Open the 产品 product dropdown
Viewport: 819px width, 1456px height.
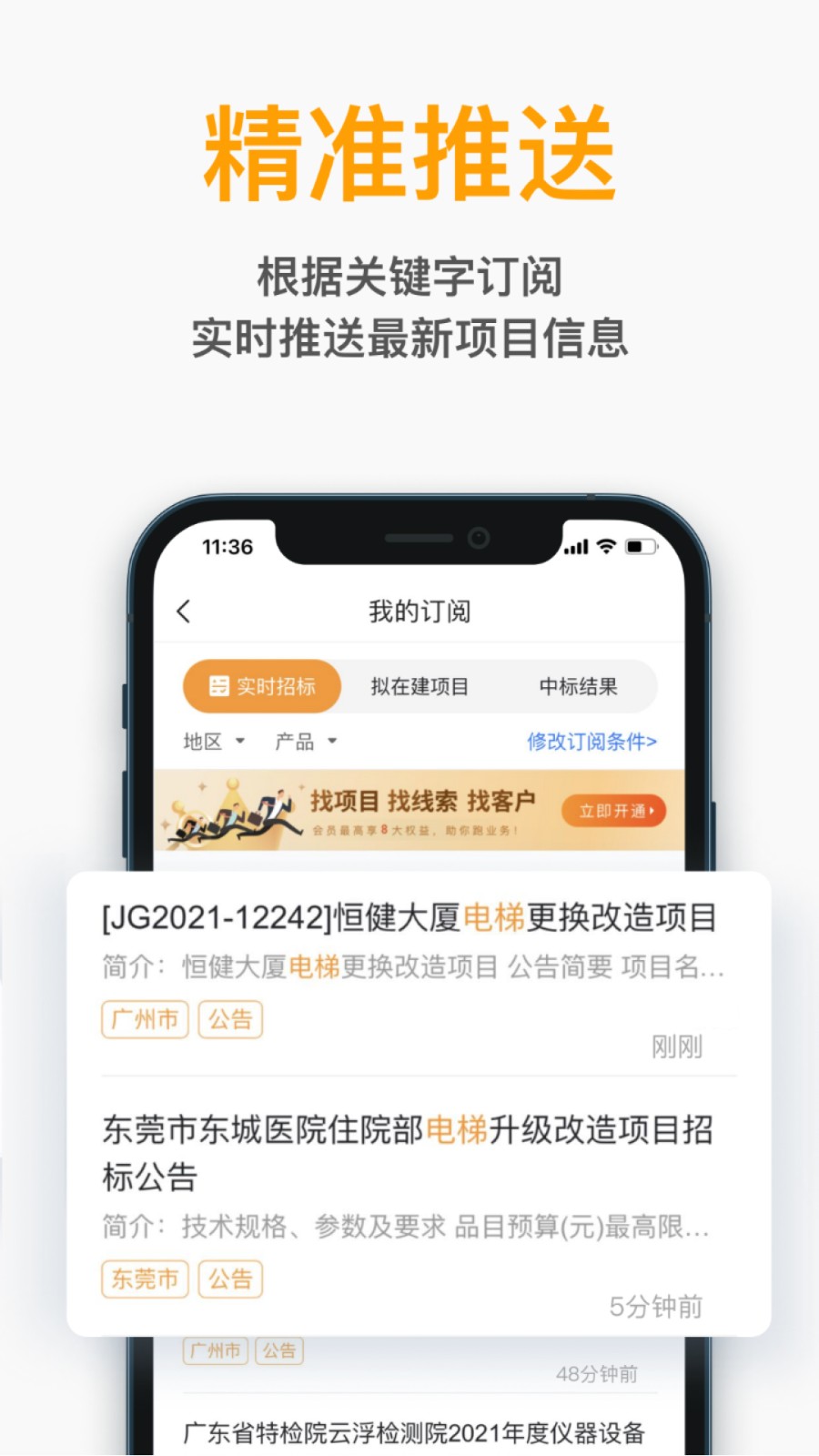[x=306, y=742]
